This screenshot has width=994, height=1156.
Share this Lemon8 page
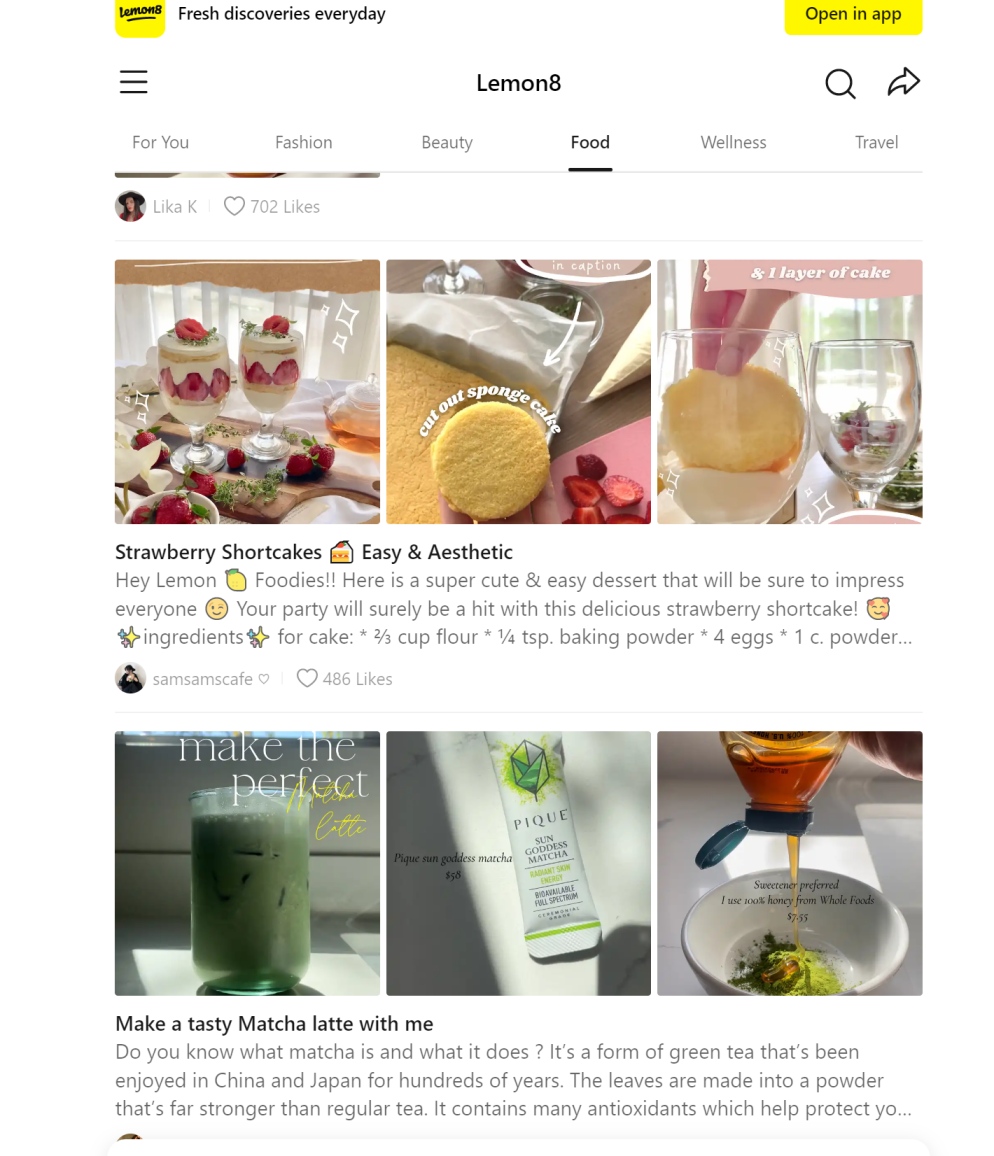(903, 82)
